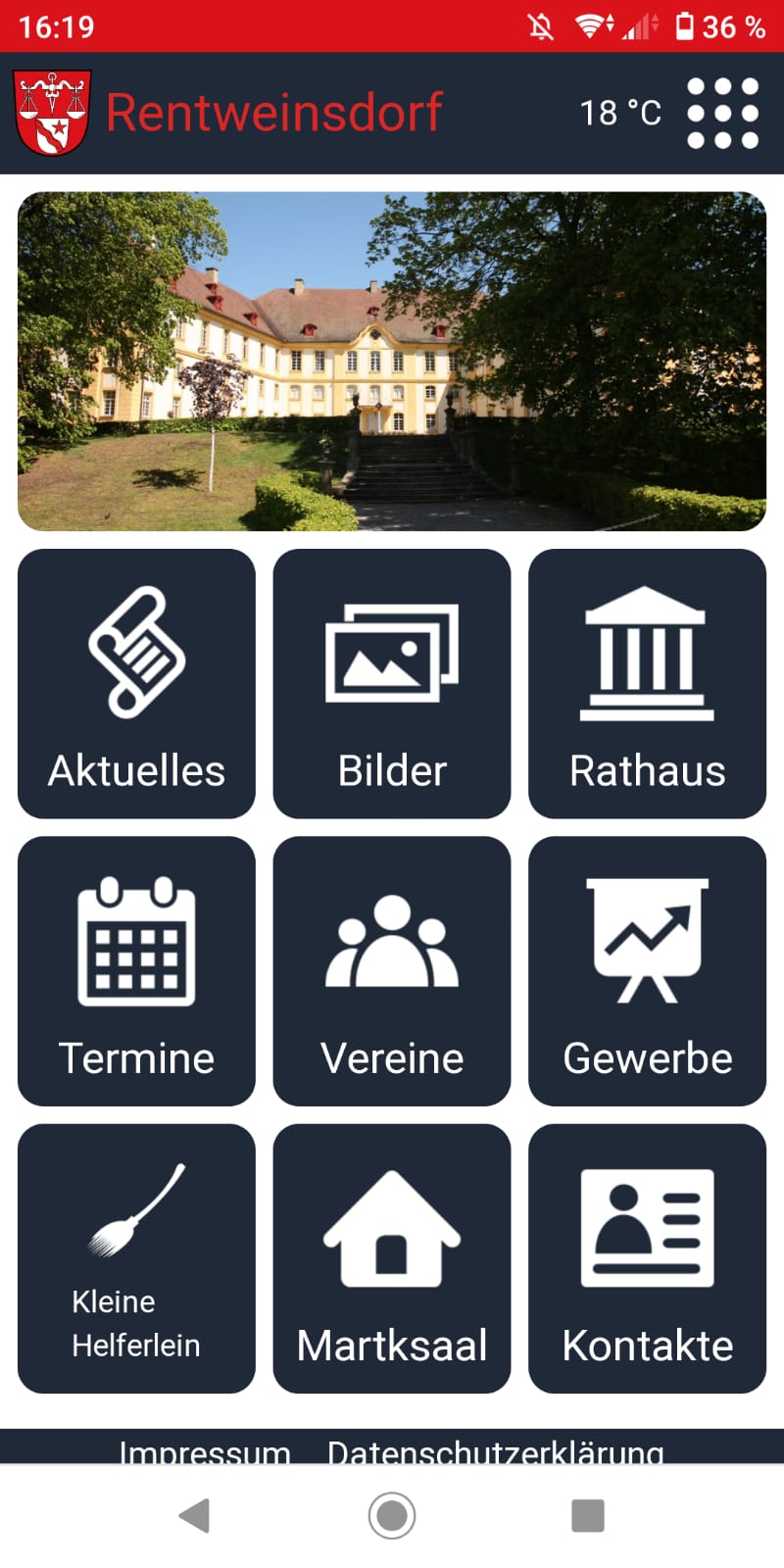Image resolution: width=784 pixels, height=1568 pixels.
Task: Open the Datenschutzerklärung link
Action: (496, 1451)
